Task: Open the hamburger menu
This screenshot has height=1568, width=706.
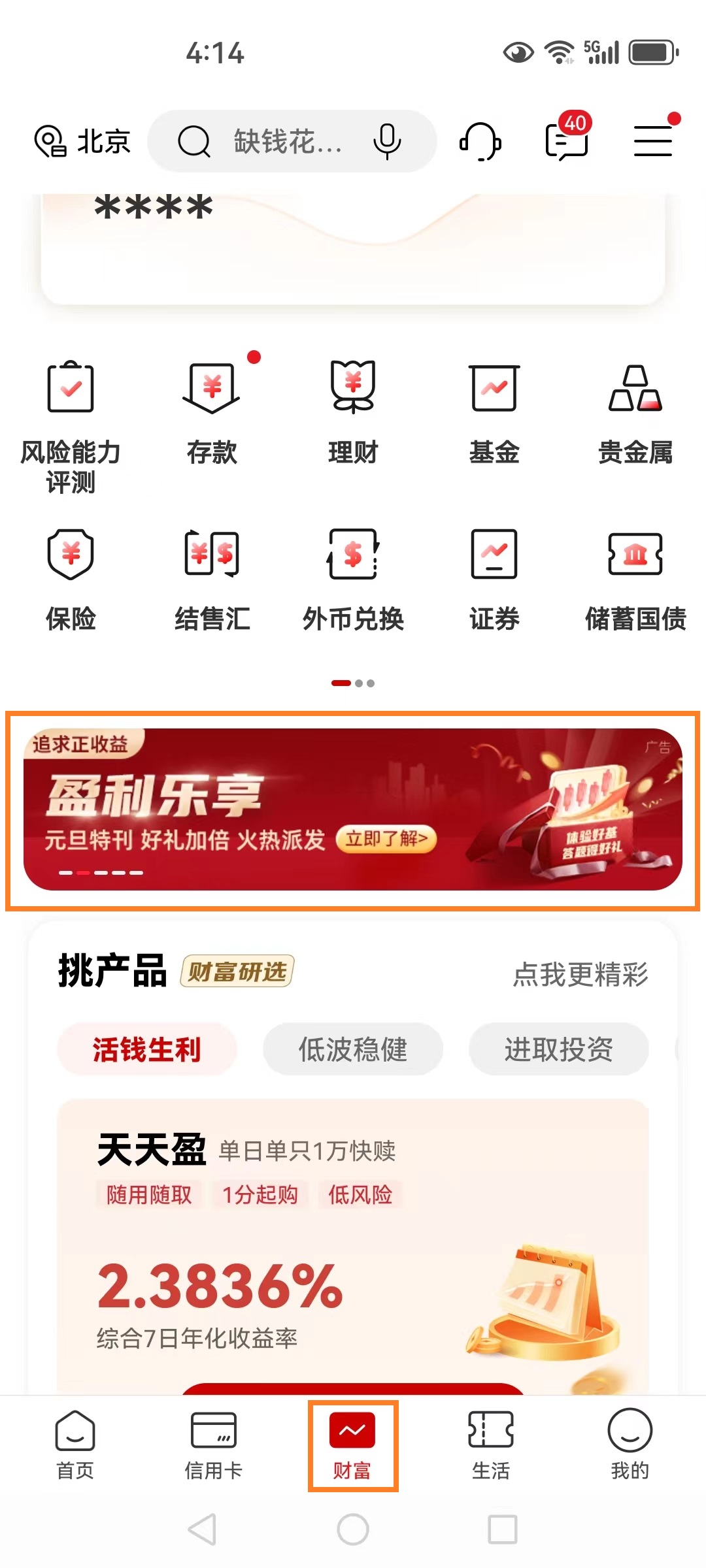Action: click(653, 141)
